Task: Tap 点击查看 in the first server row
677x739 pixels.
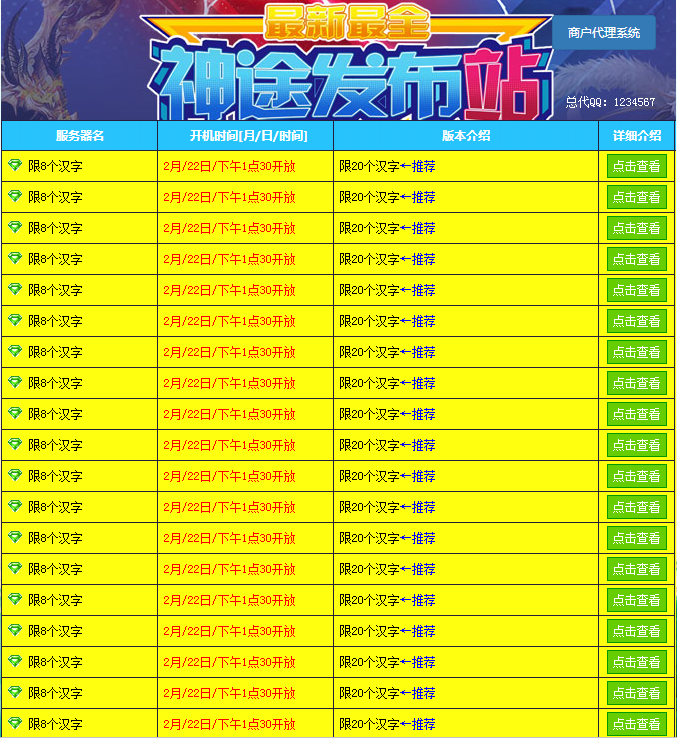Action: [637, 166]
